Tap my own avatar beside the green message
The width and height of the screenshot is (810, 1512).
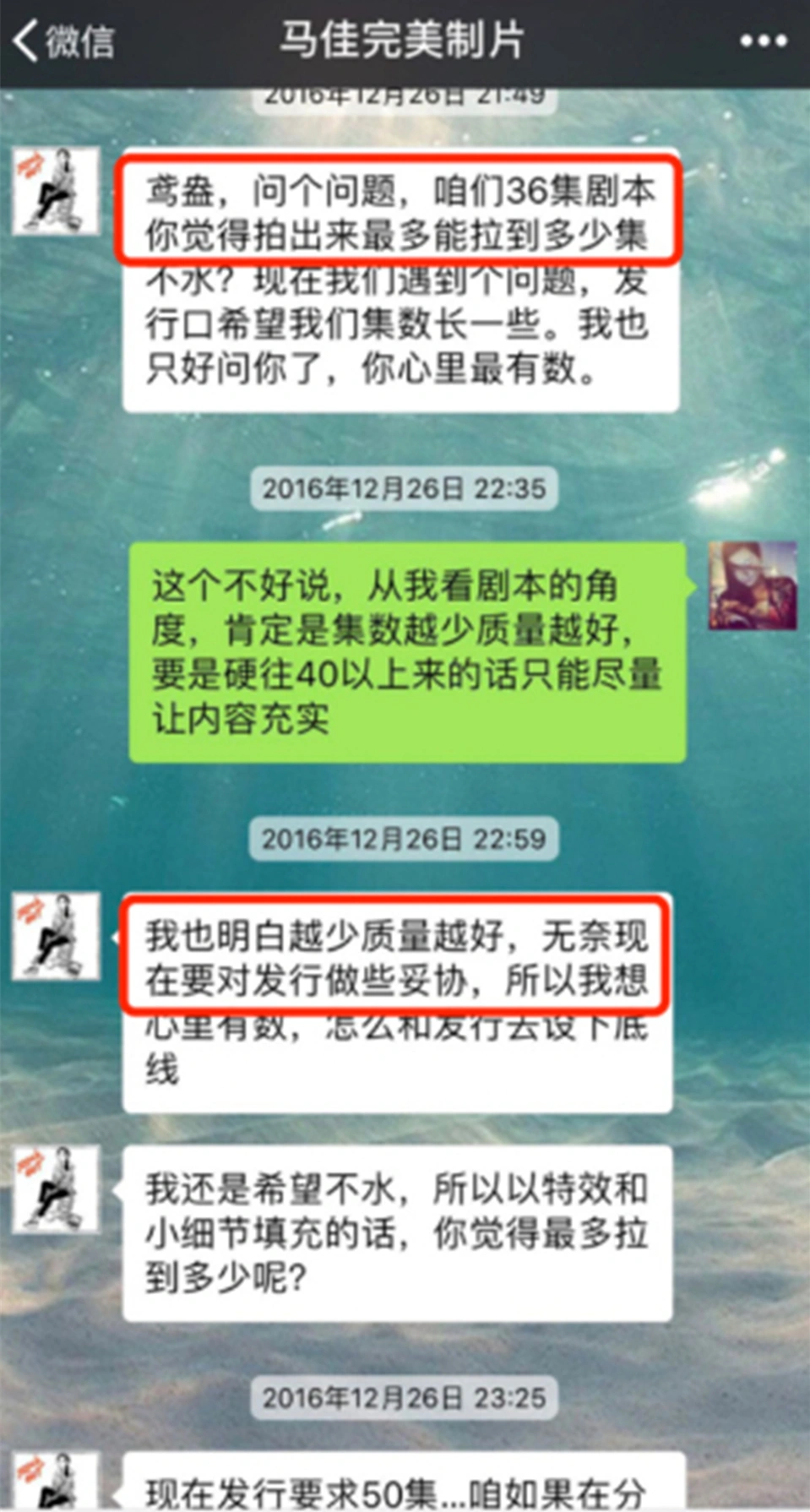click(752, 585)
